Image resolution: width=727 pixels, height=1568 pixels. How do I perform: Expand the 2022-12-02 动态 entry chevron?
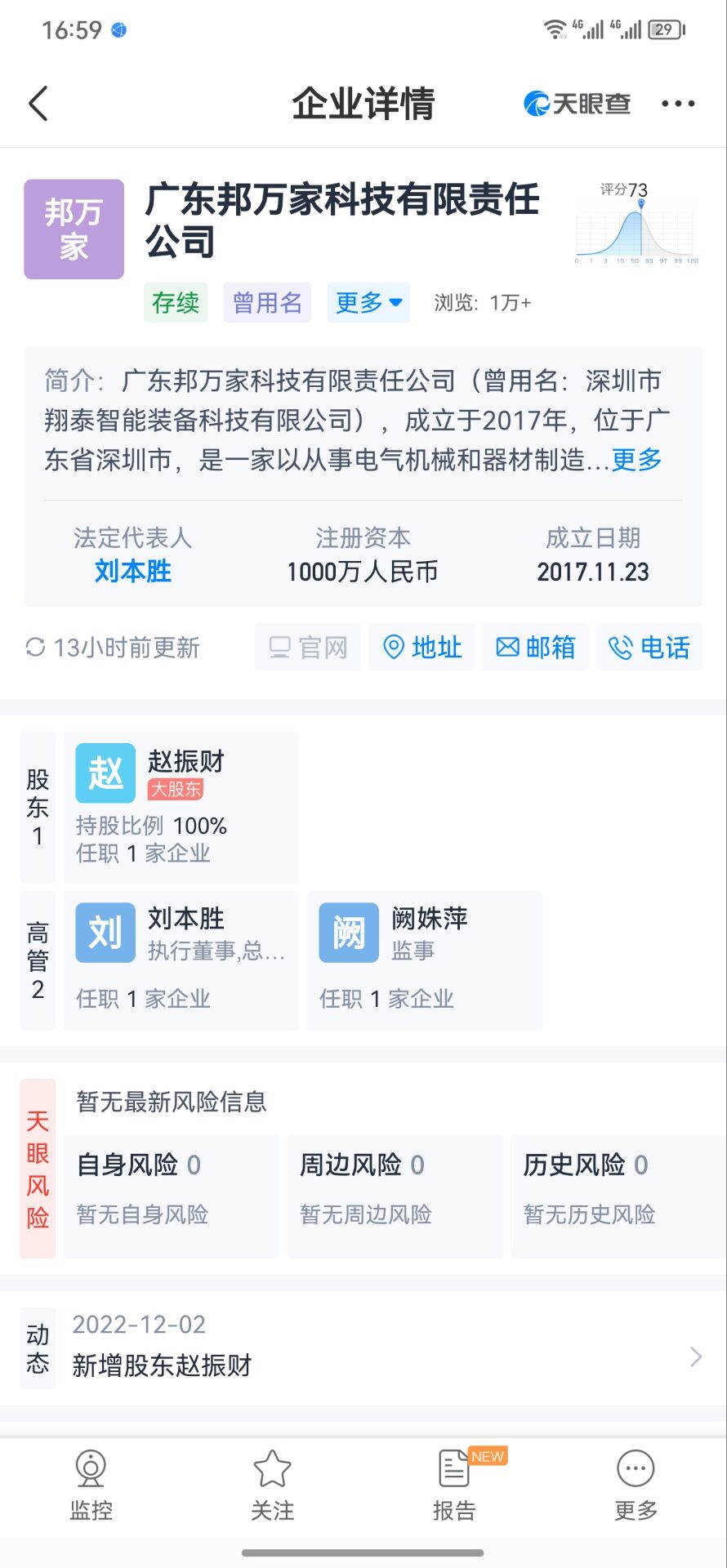click(x=695, y=1356)
